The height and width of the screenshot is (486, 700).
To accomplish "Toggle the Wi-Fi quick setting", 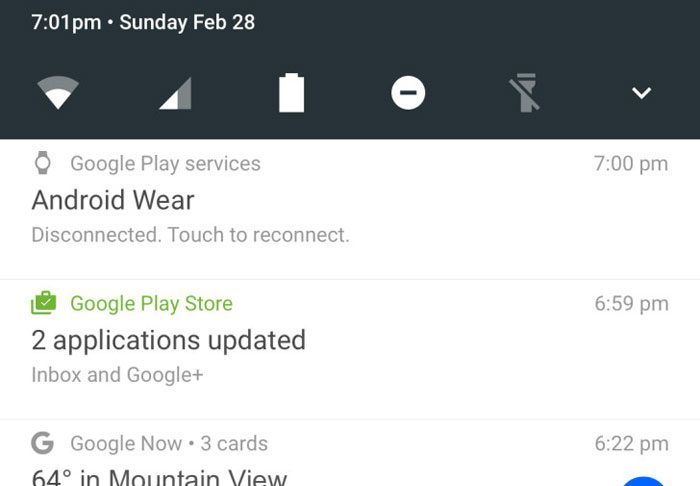I will 58,93.
